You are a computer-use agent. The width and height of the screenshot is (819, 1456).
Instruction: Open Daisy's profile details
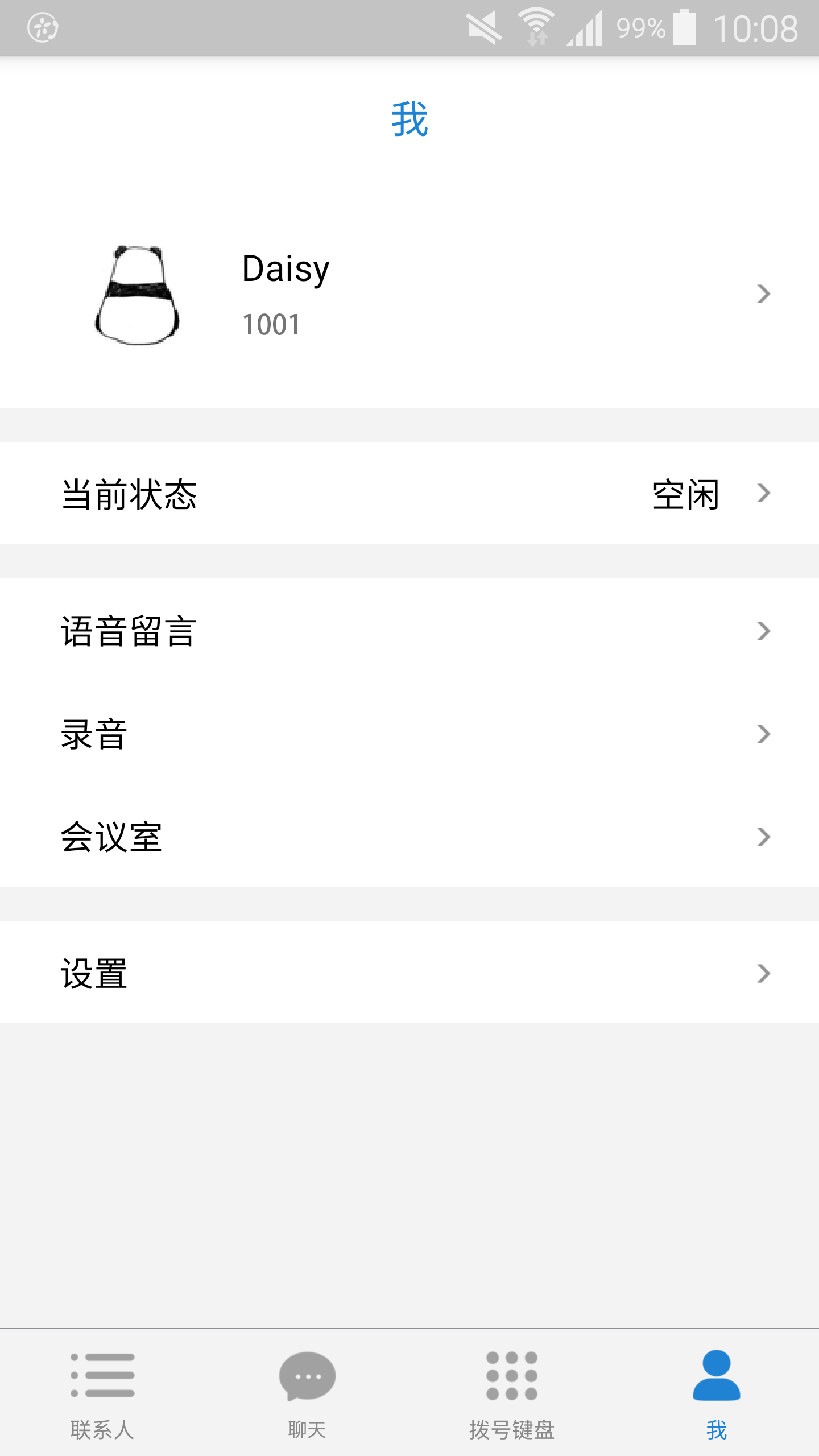click(x=409, y=294)
